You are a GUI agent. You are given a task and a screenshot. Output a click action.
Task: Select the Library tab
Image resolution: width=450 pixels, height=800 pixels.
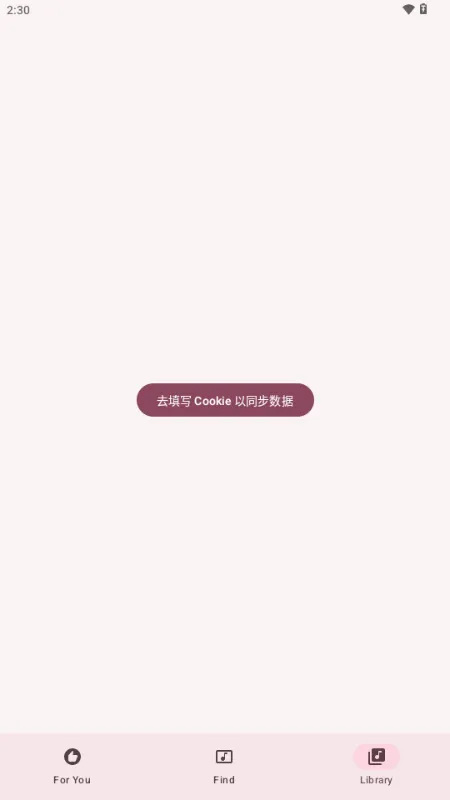[376, 765]
